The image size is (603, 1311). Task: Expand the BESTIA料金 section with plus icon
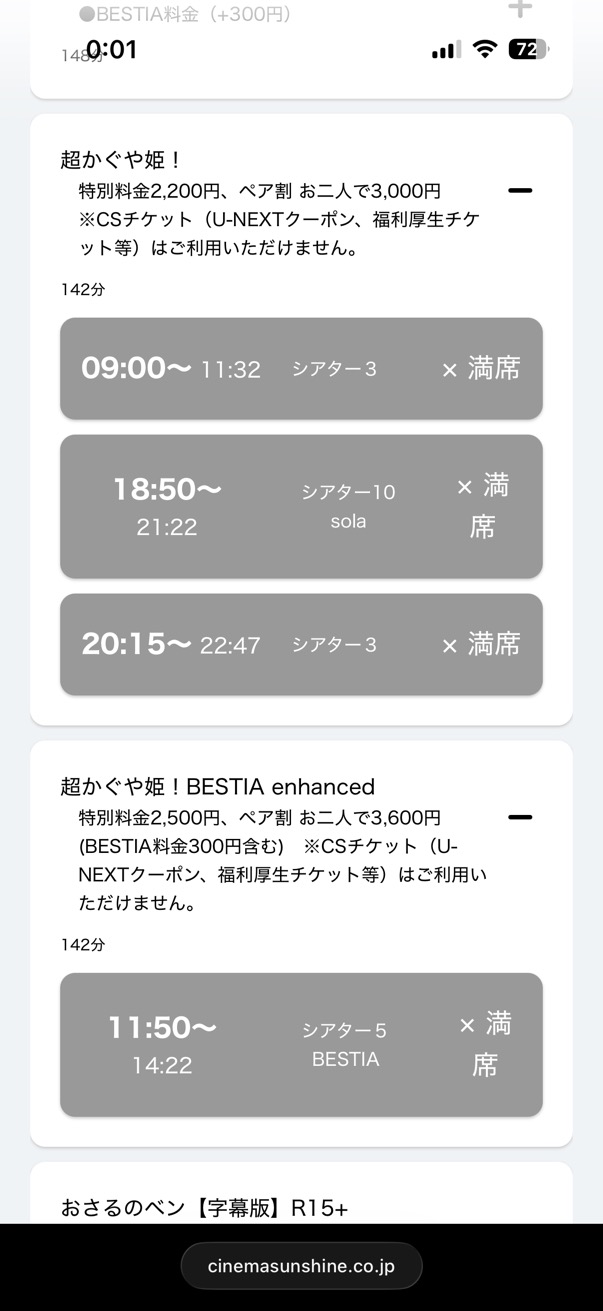click(520, 9)
